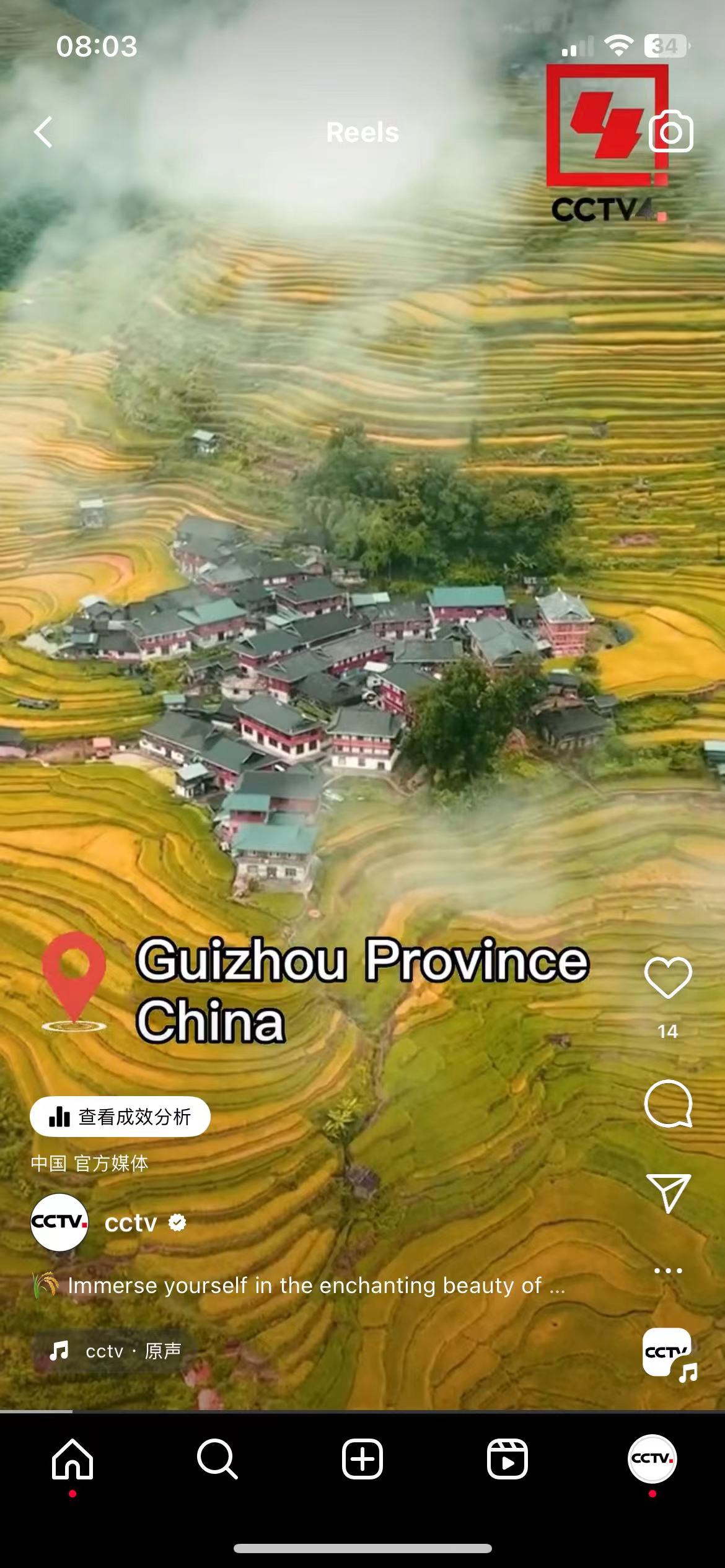Viewport: 725px width, 1568px height.
Task: Switch to the Search tab
Action: [217, 1459]
